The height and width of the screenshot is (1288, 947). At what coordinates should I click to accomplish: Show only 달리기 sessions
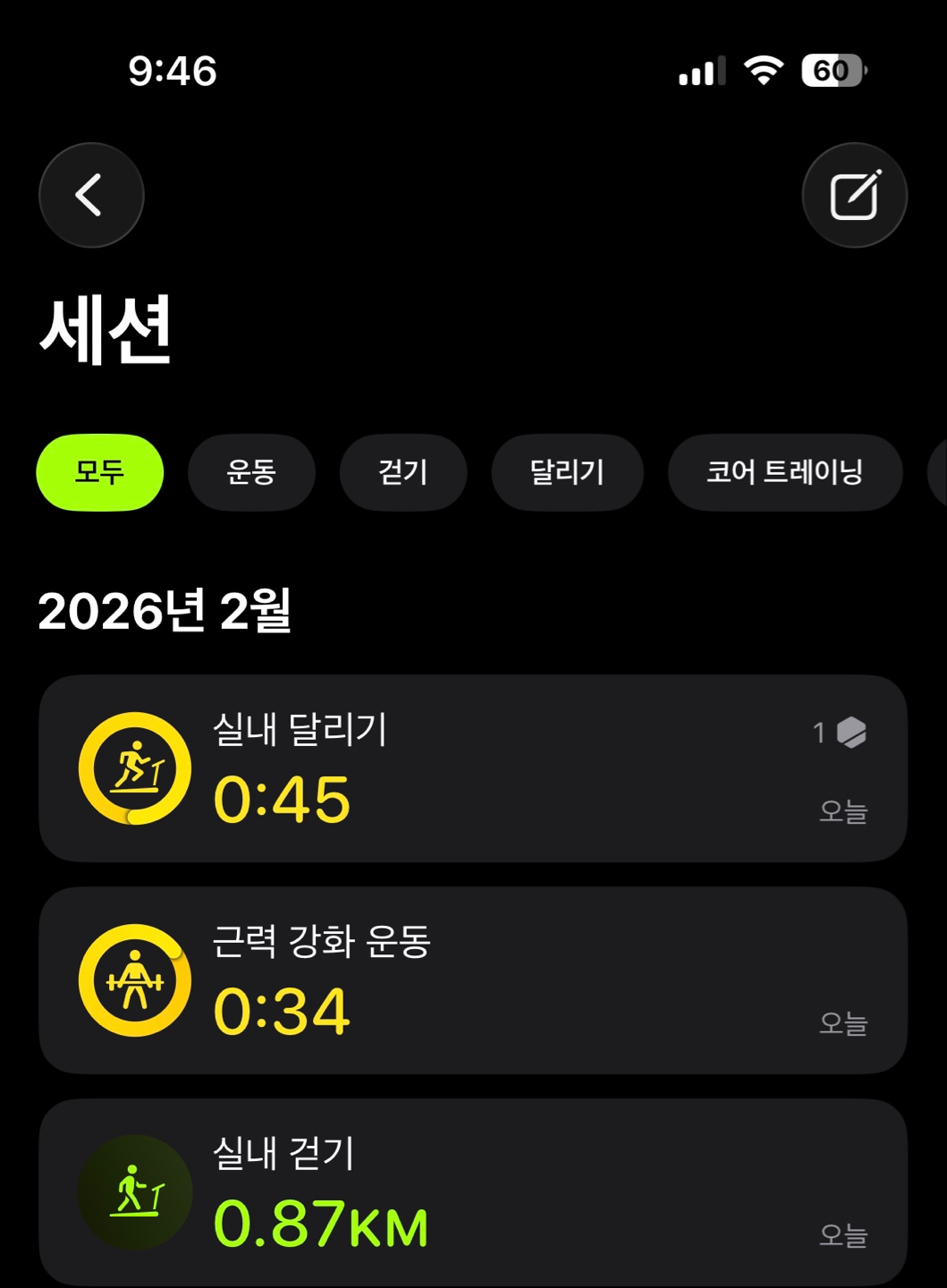[567, 472]
